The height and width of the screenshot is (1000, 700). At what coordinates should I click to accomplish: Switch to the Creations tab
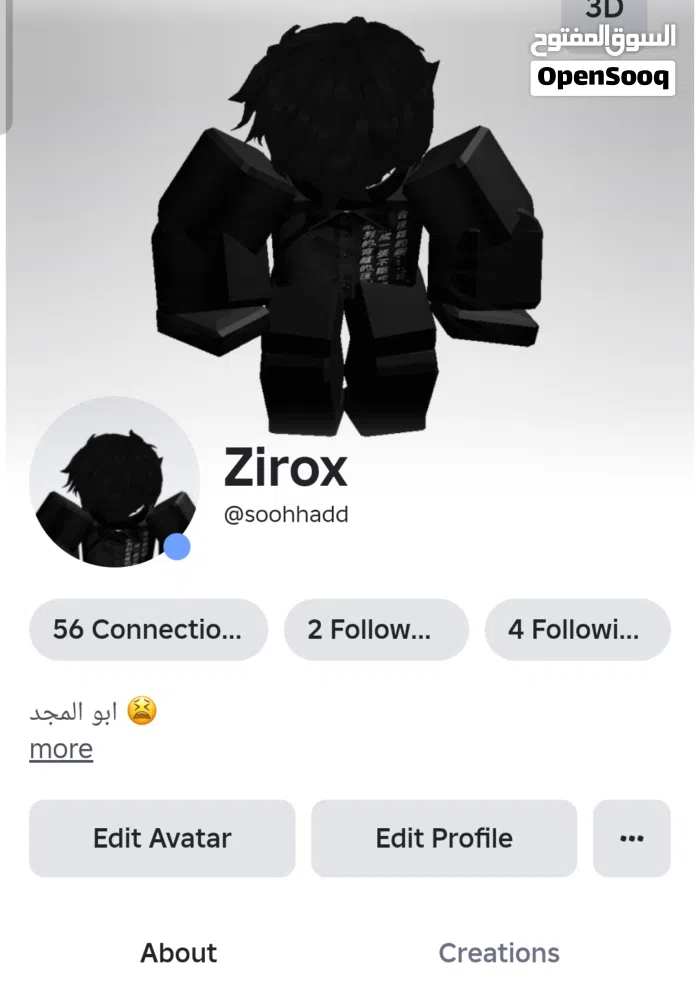[x=499, y=953]
